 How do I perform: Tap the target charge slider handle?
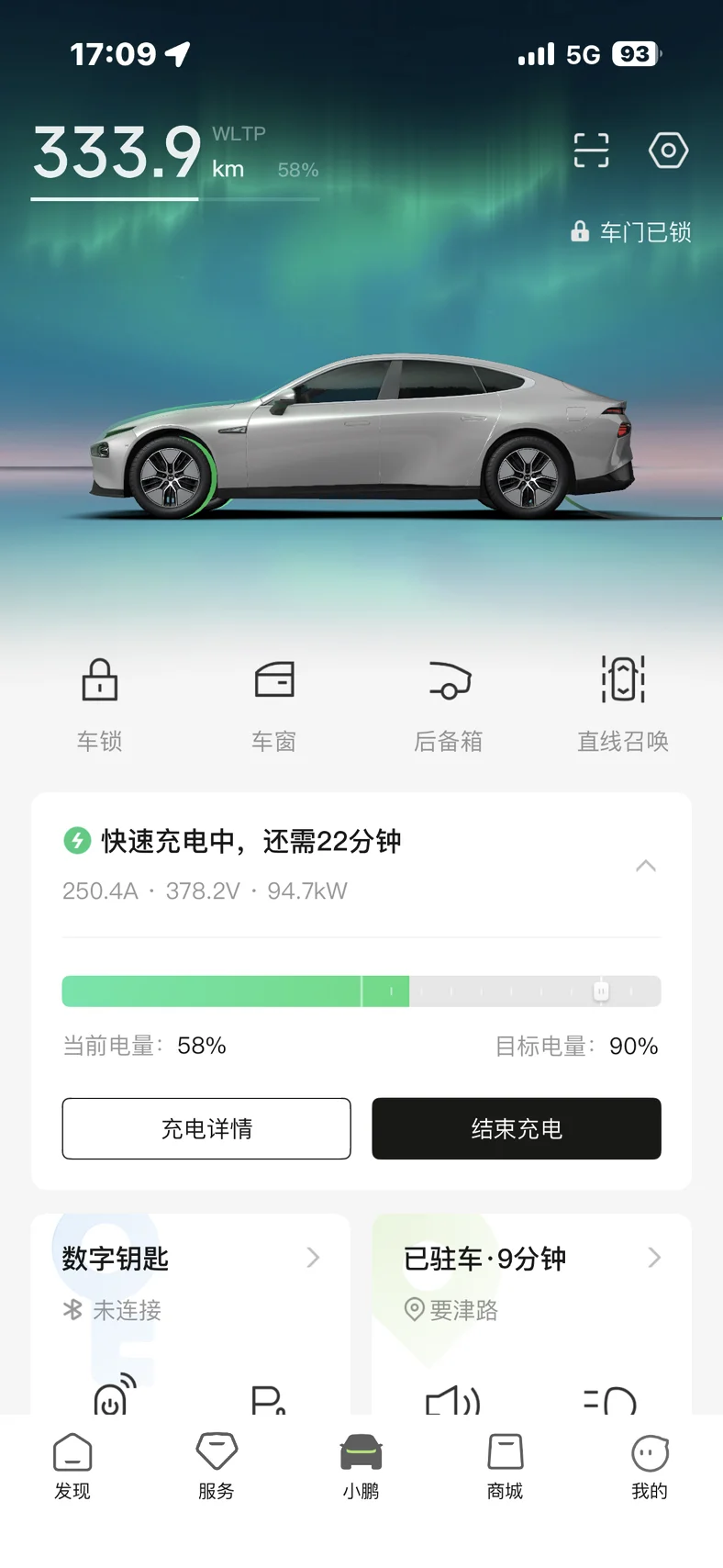[x=601, y=991]
